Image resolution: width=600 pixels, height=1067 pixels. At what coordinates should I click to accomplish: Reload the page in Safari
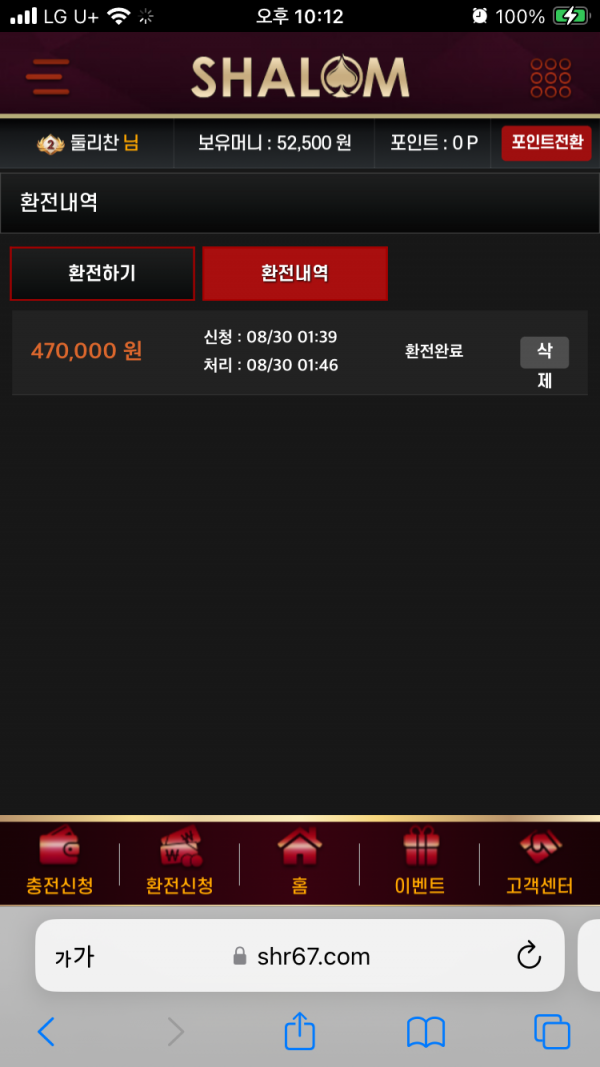pyautogui.click(x=529, y=956)
